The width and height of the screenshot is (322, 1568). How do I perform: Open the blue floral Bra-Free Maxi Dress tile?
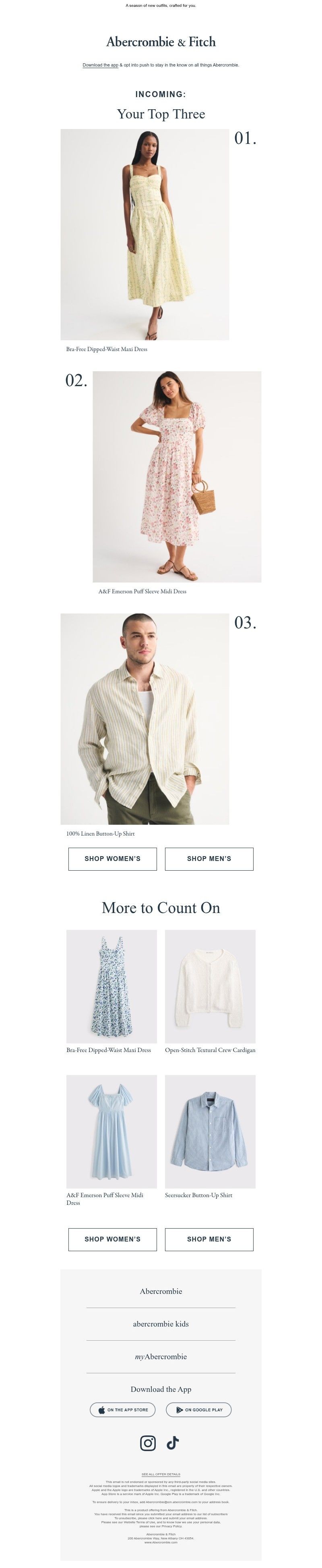pos(111,987)
